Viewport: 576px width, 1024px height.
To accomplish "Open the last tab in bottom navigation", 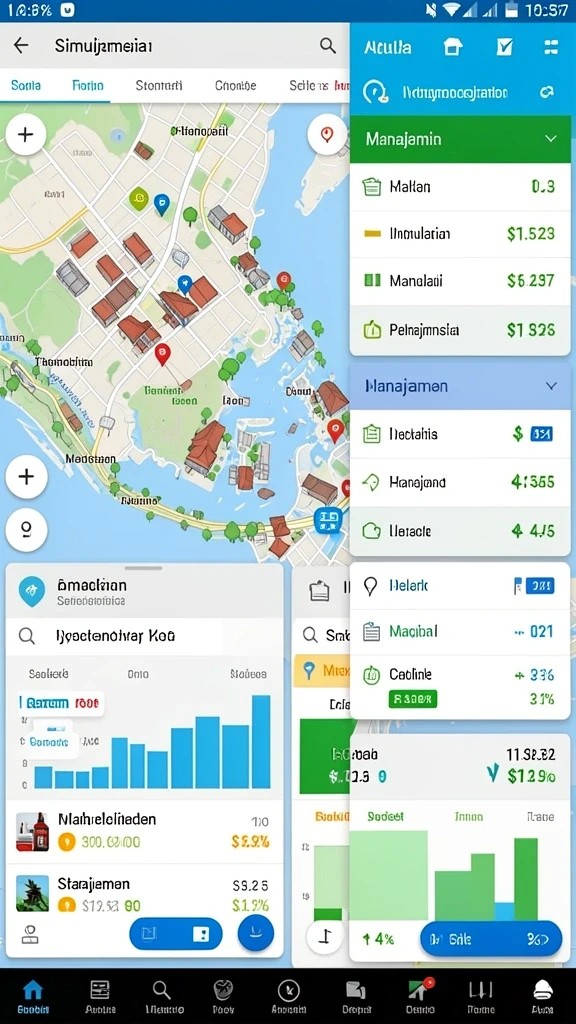I will click(543, 996).
